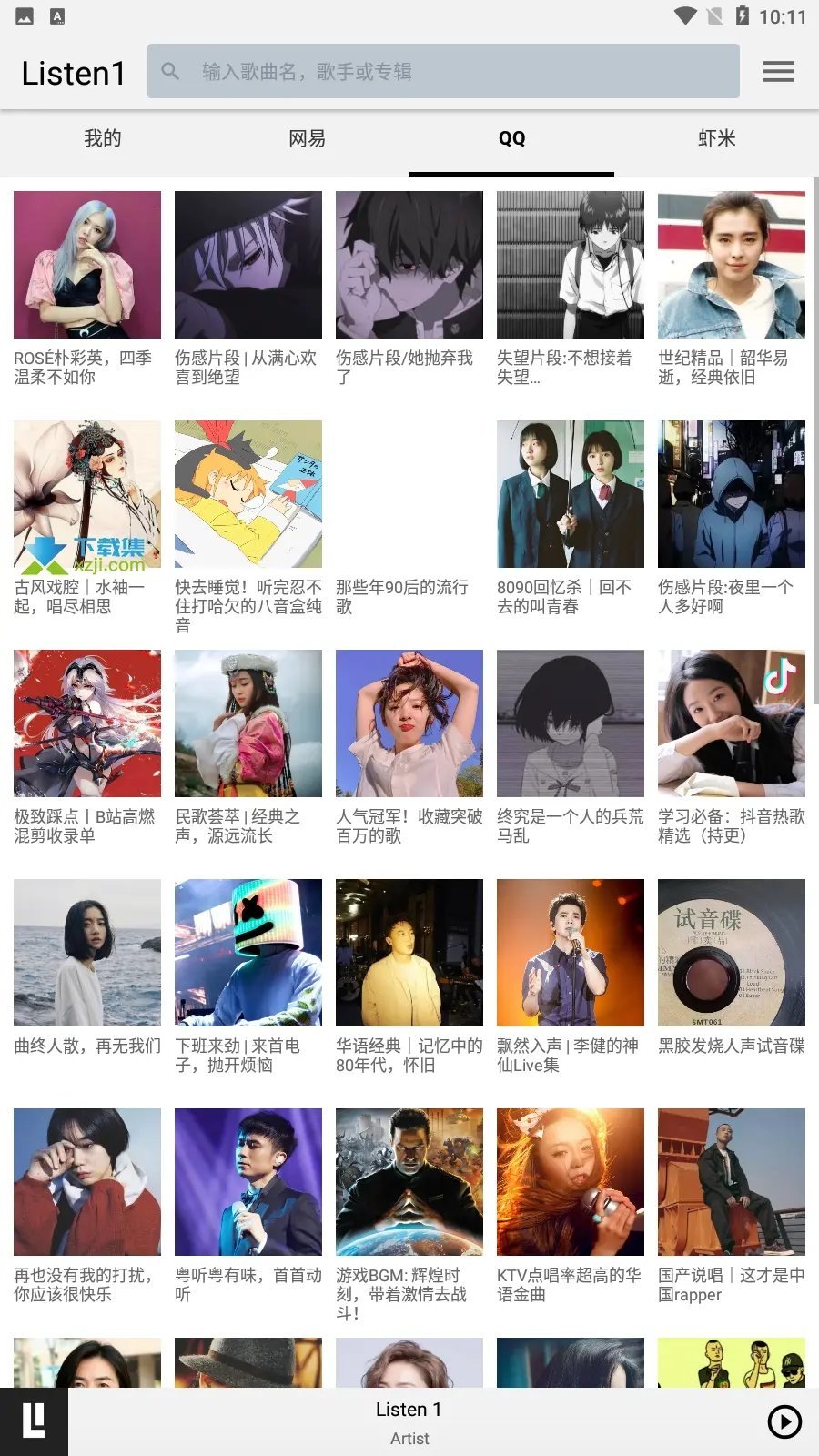
Task: Play the current Listen 1 track
Action: [x=784, y=1421]
